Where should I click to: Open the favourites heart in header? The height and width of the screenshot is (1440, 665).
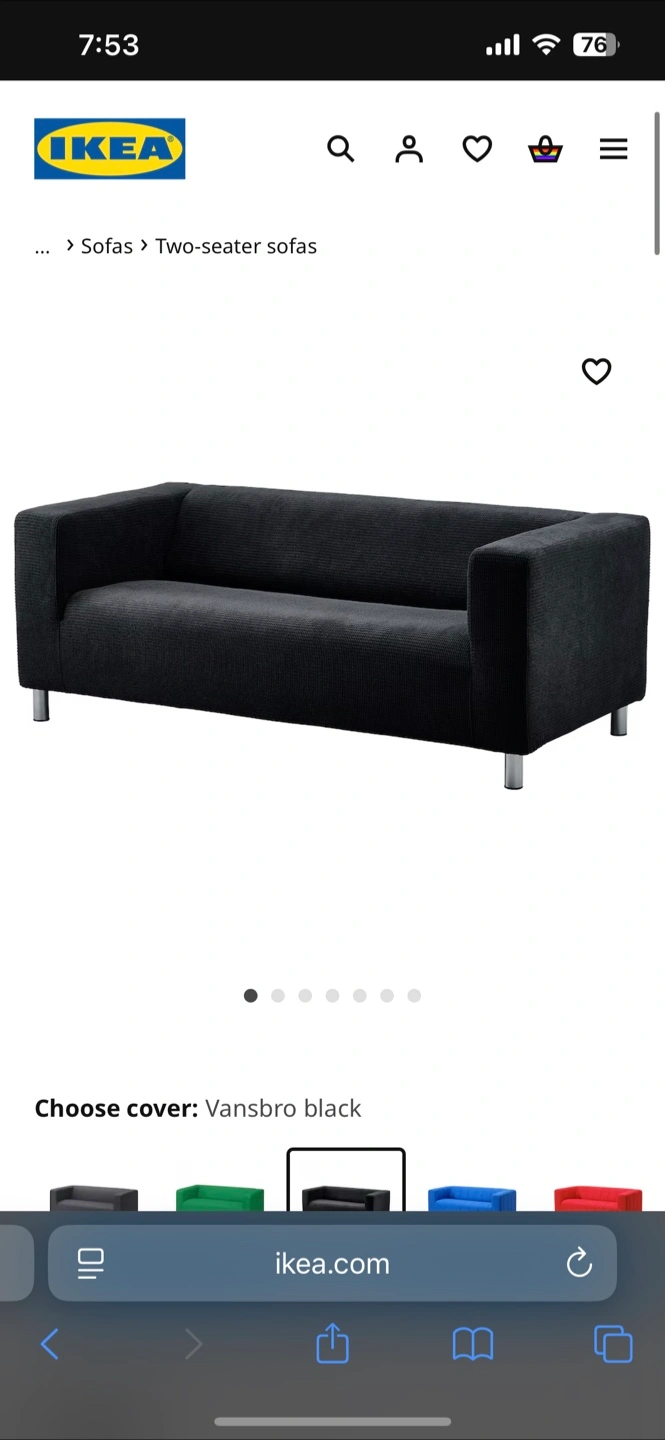click(477, 149)
